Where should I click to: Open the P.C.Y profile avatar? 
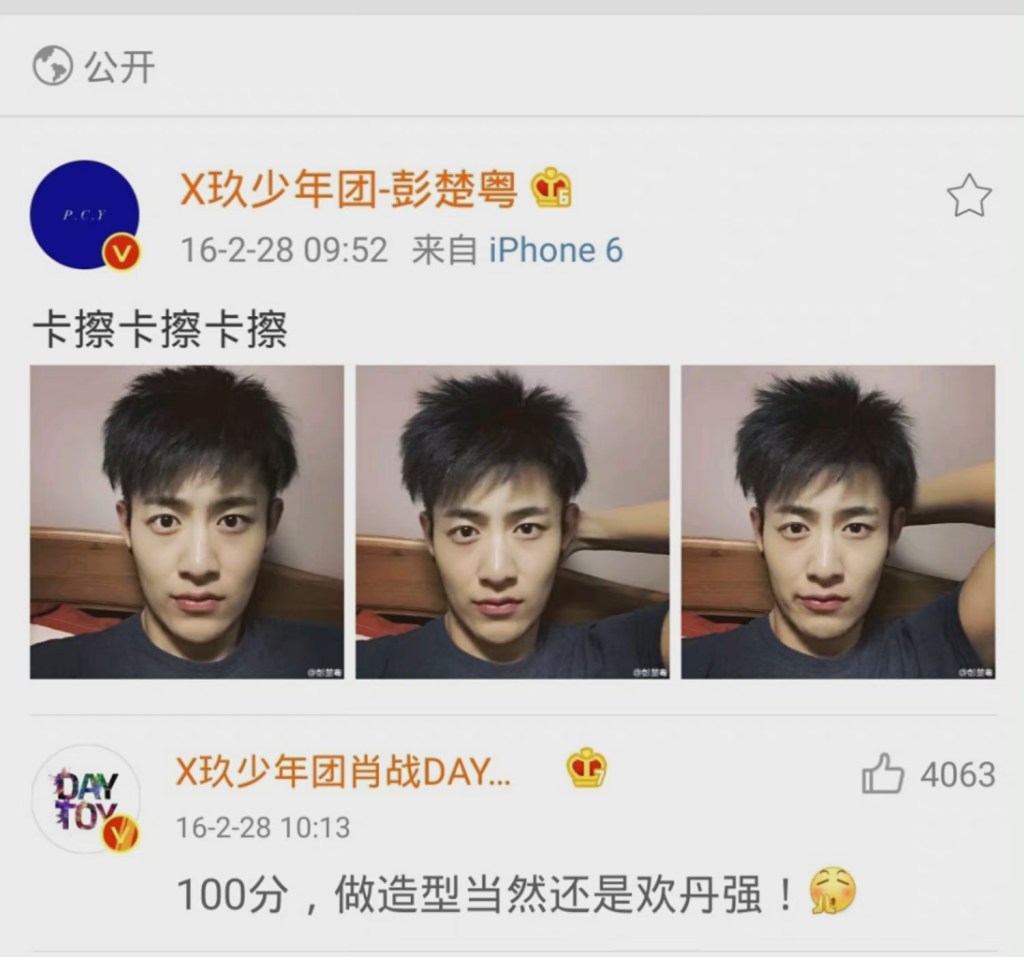(85, 215)
